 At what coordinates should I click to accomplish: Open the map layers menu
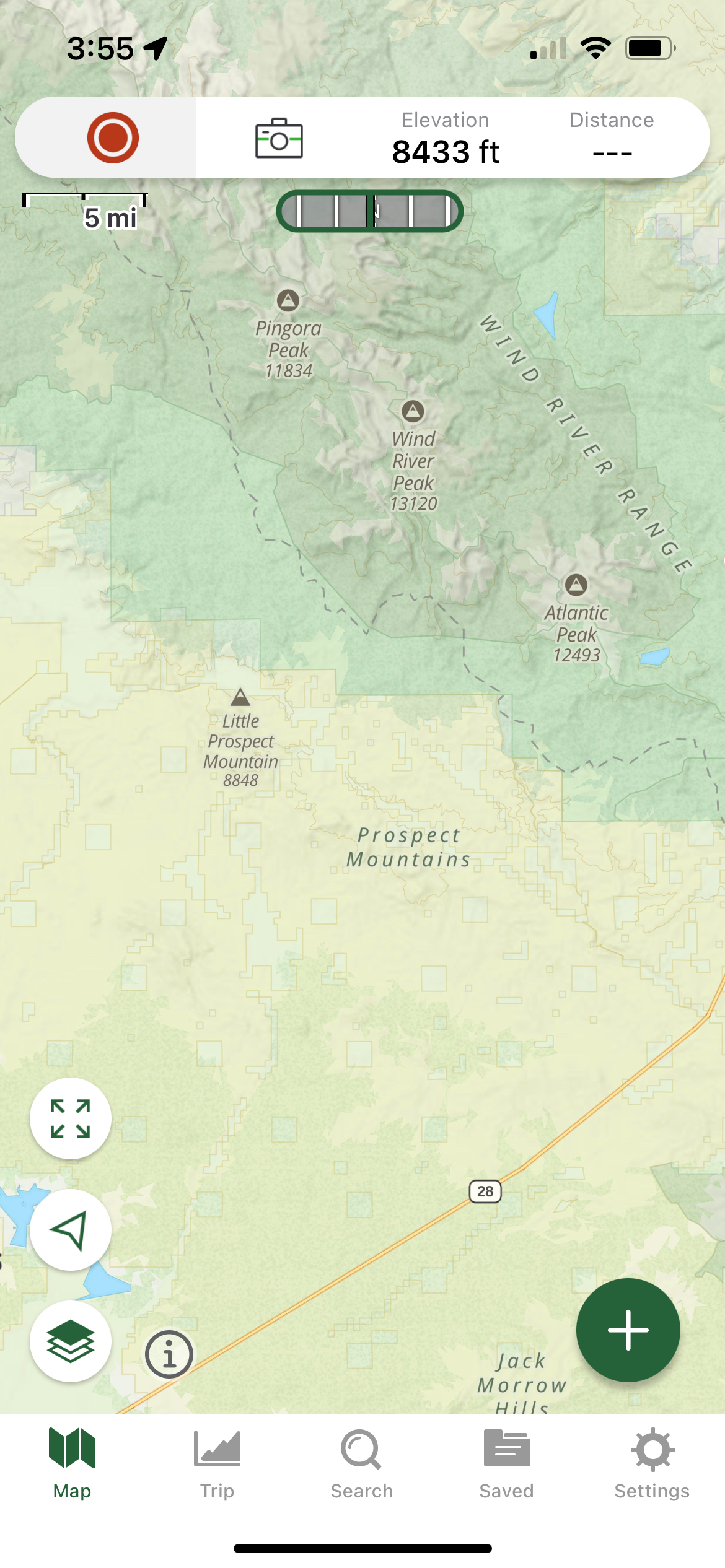point(71,1341)
